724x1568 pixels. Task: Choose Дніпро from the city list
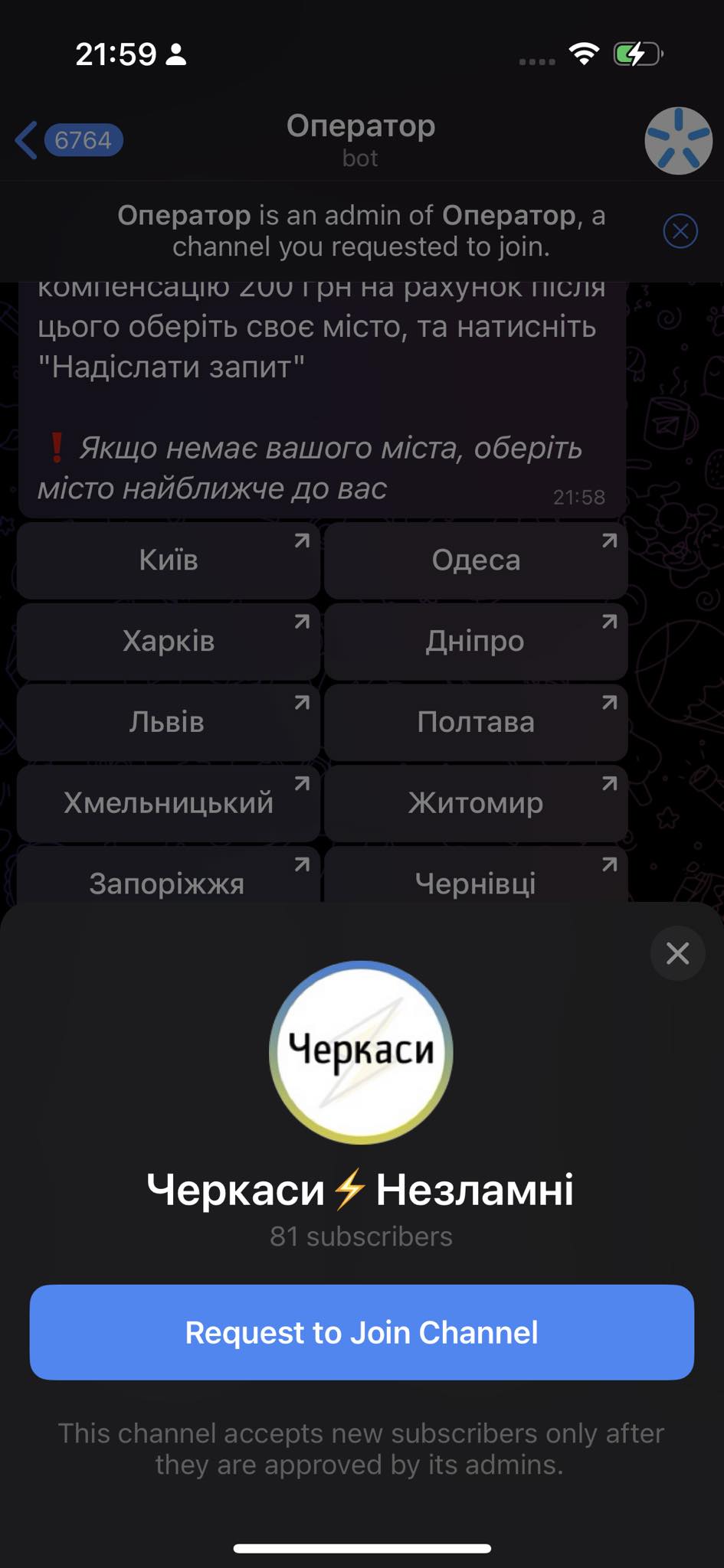[476, 641]
